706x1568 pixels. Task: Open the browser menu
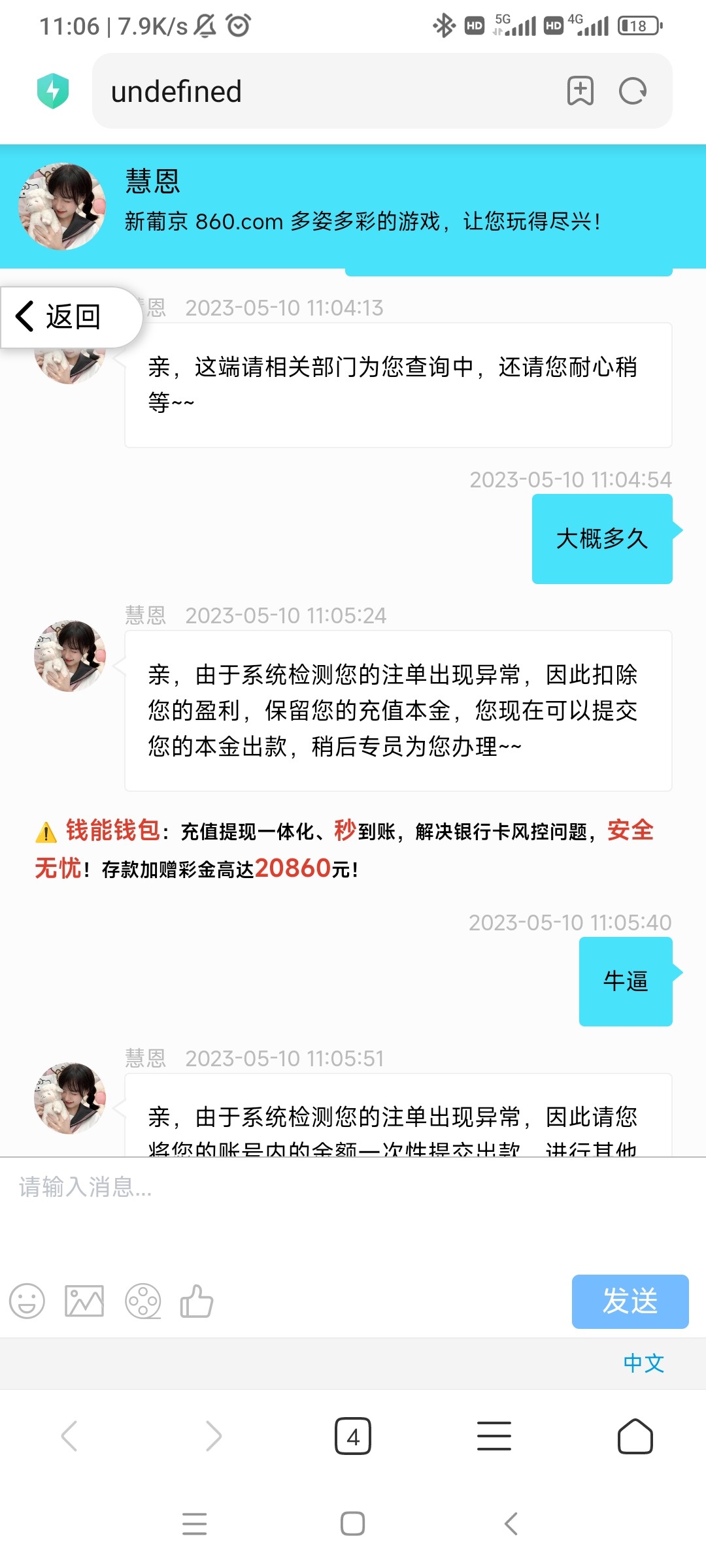tap(494, 1436)
